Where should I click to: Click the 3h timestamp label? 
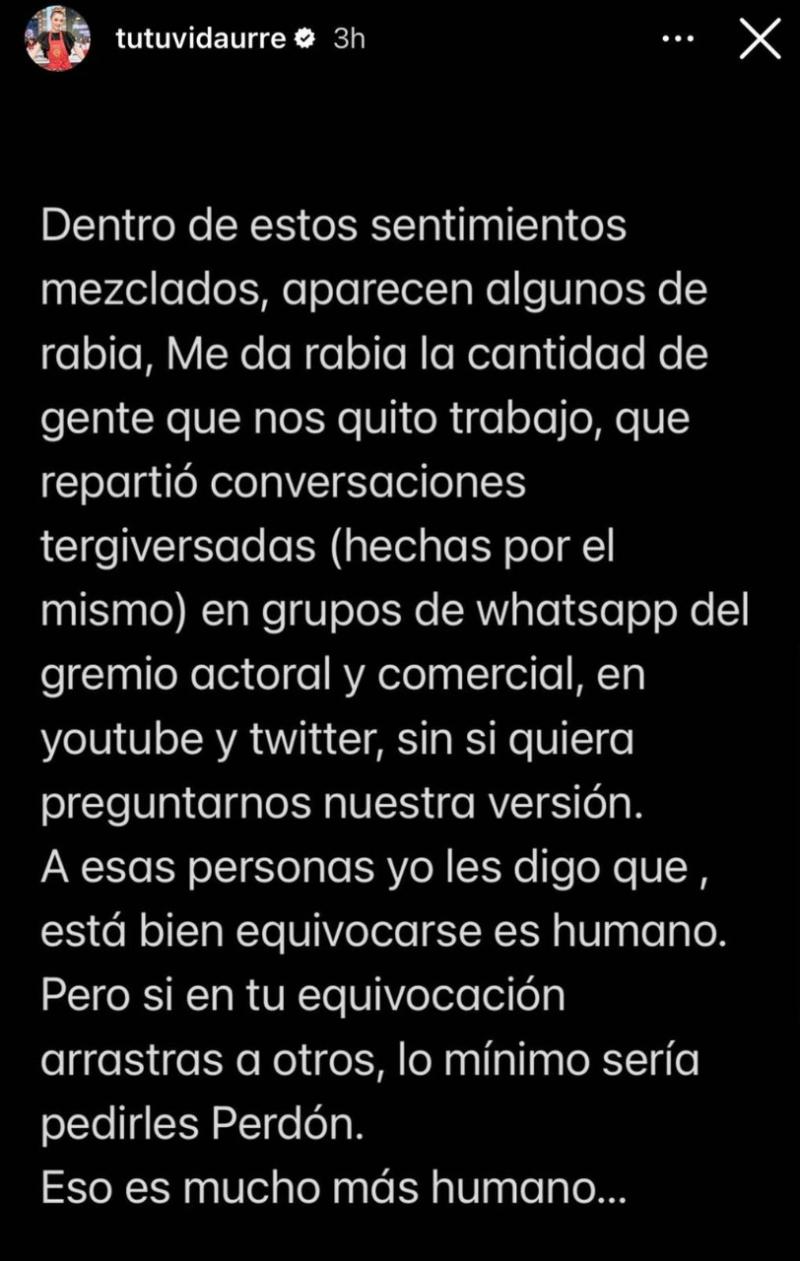(x=349, y=37)
